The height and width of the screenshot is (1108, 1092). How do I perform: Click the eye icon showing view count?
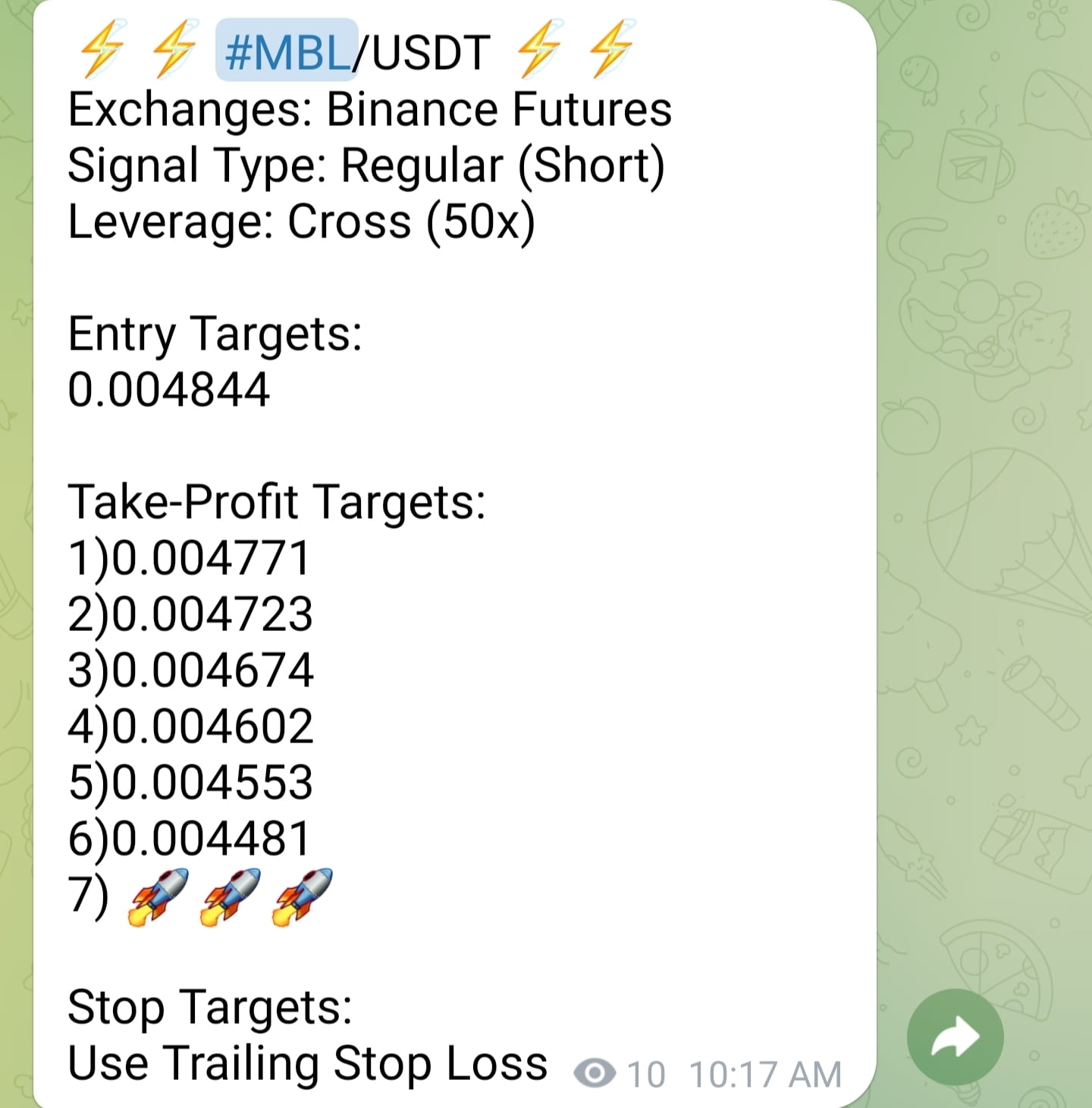(x=599, y=1073)
